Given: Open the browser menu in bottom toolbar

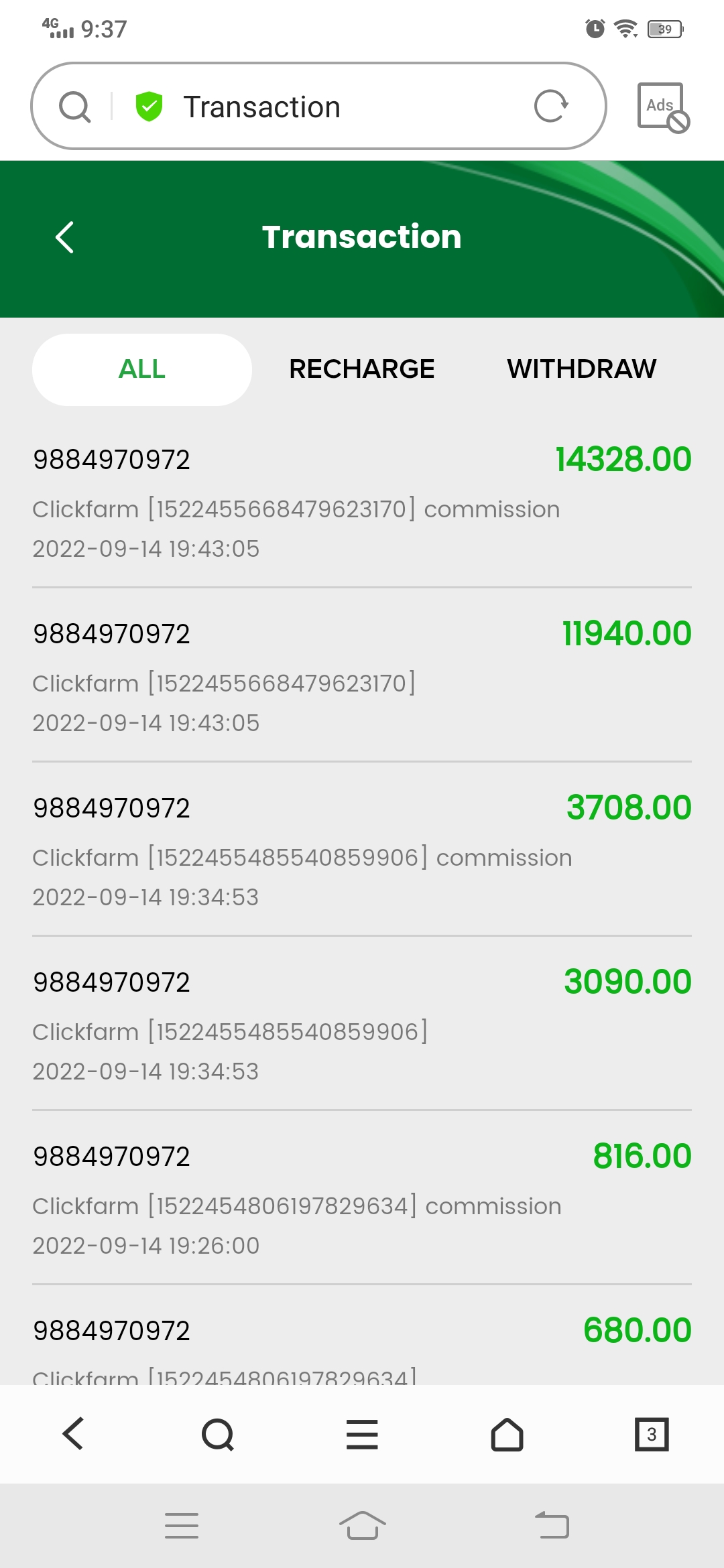Looking at the screenshot, I should tap(362, 1435).
